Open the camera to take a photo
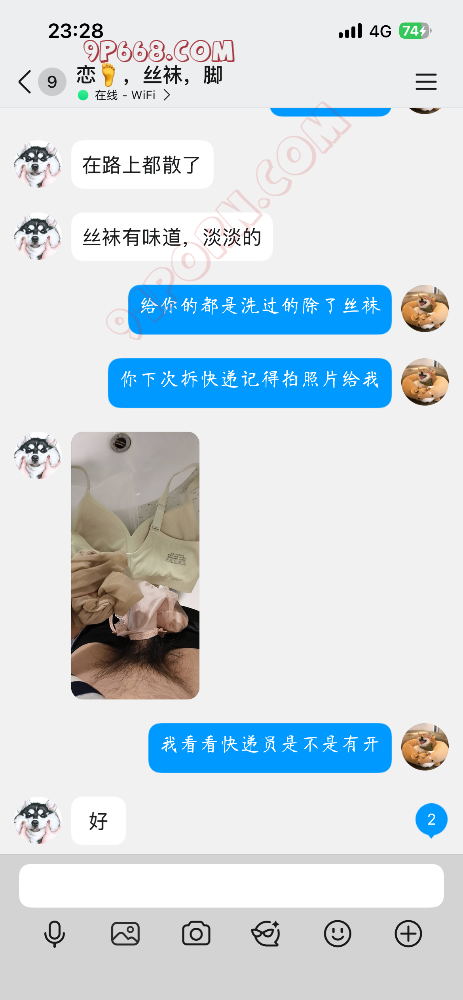The width and height of the screenshot is (463, 1000). point(196,934)
